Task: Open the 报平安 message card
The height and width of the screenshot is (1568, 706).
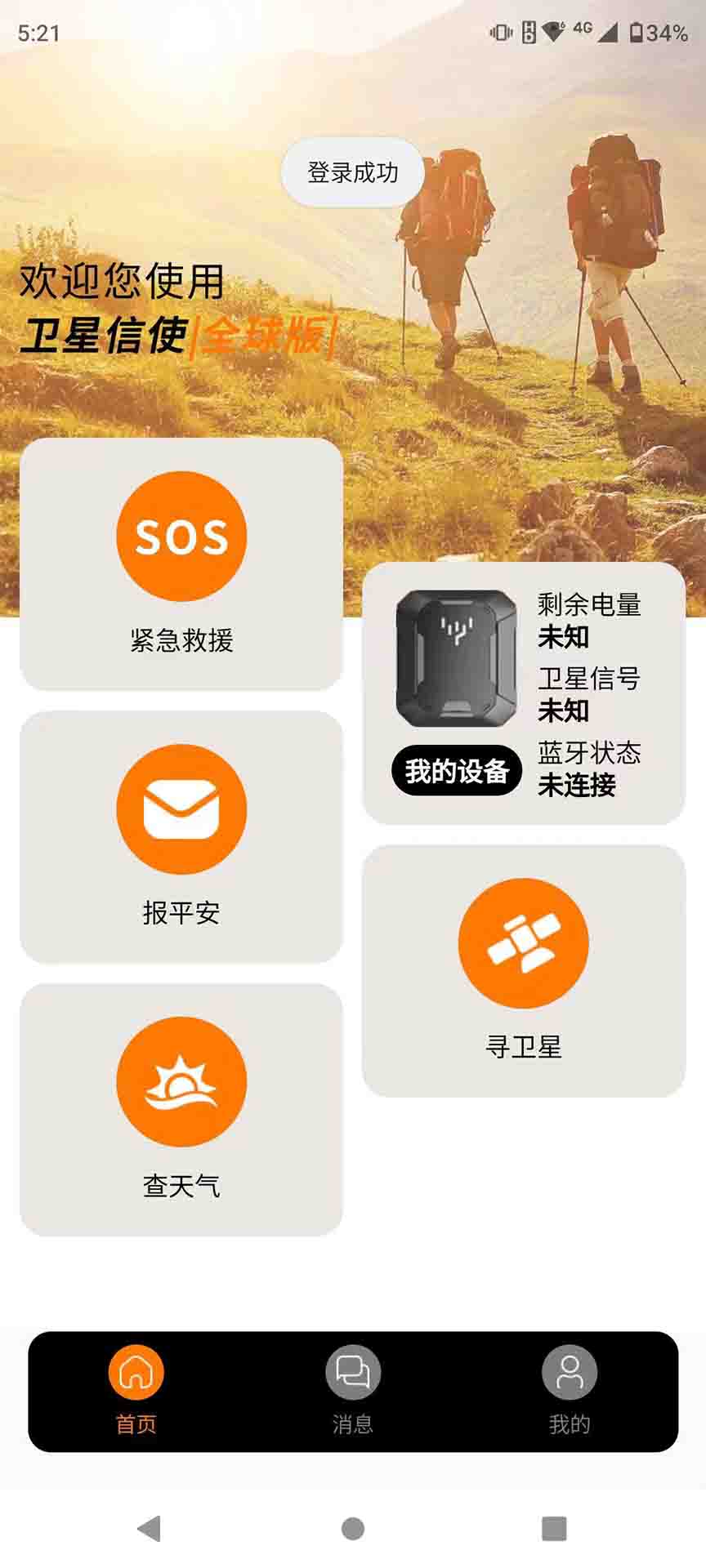Action: [181, 836]
